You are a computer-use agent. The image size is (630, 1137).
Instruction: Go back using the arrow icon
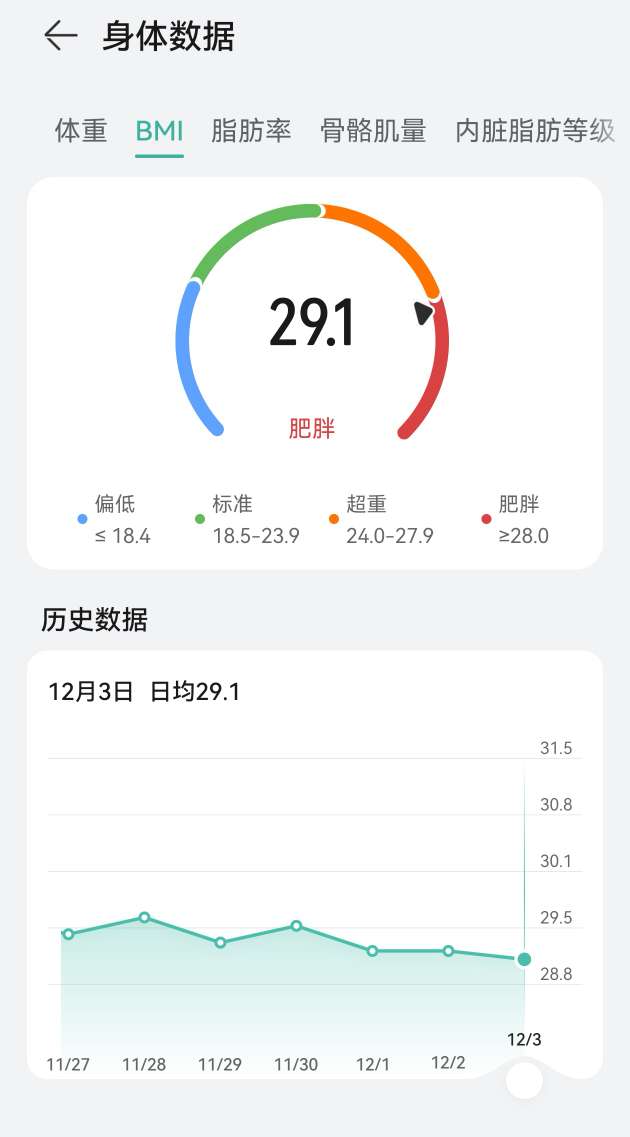pos(60,36)
